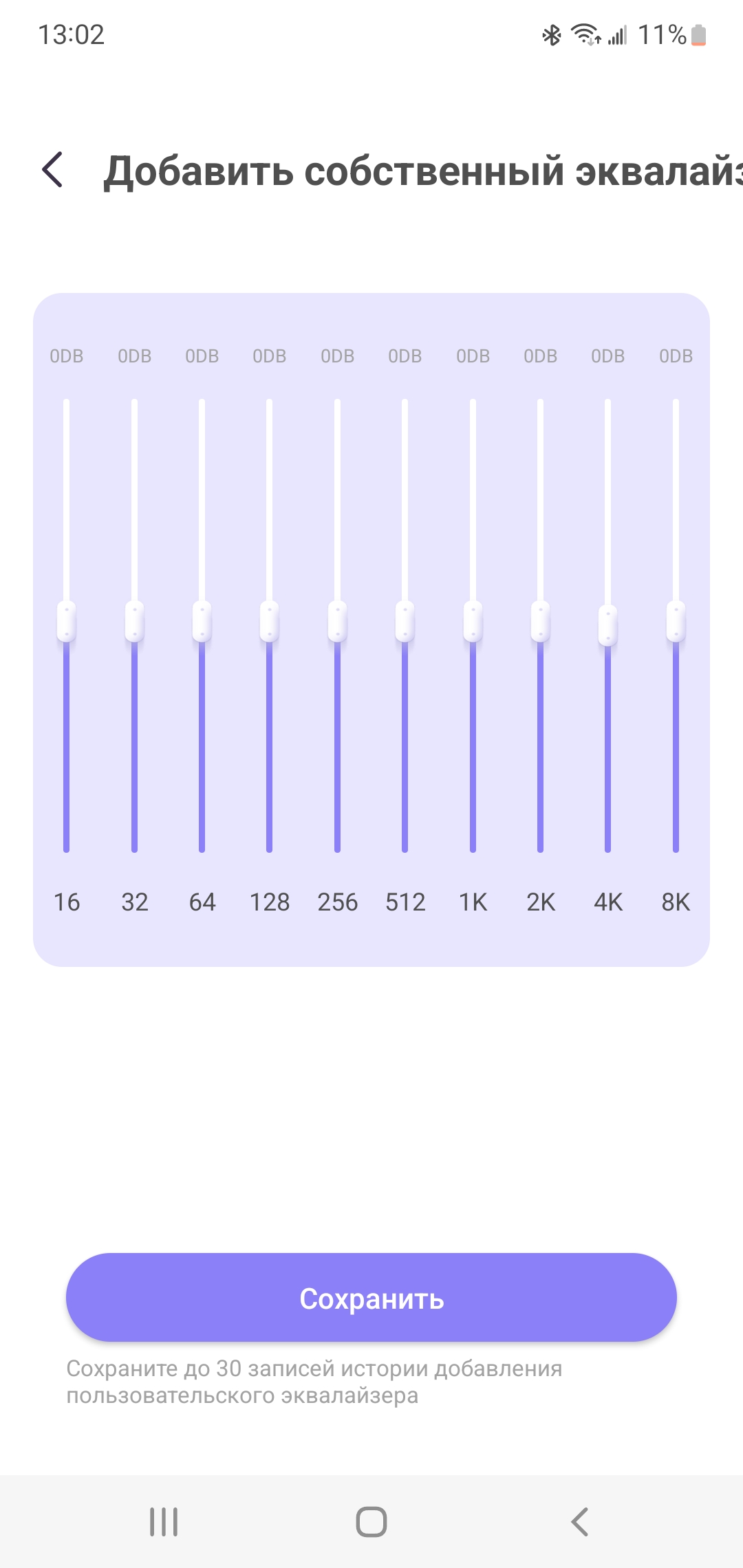Go to the home screen via the system button
The width and height of the screenshot is (743, 1568).
pos(371,1521)
